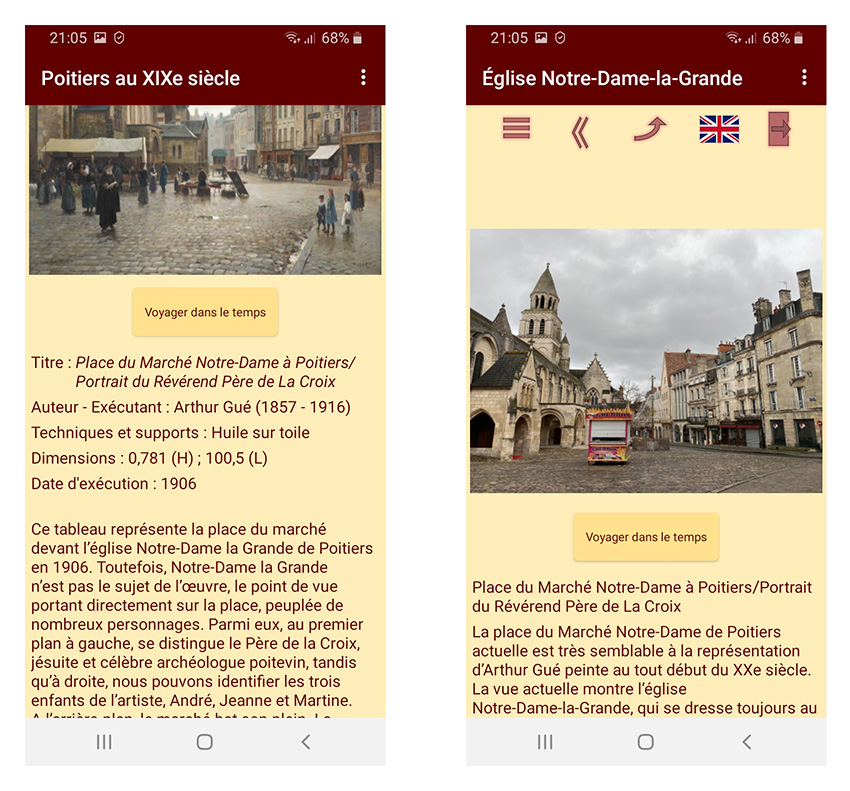Tap the exit door arrow icon
This screenshot has height=791, width=850.
coord(779,130)
